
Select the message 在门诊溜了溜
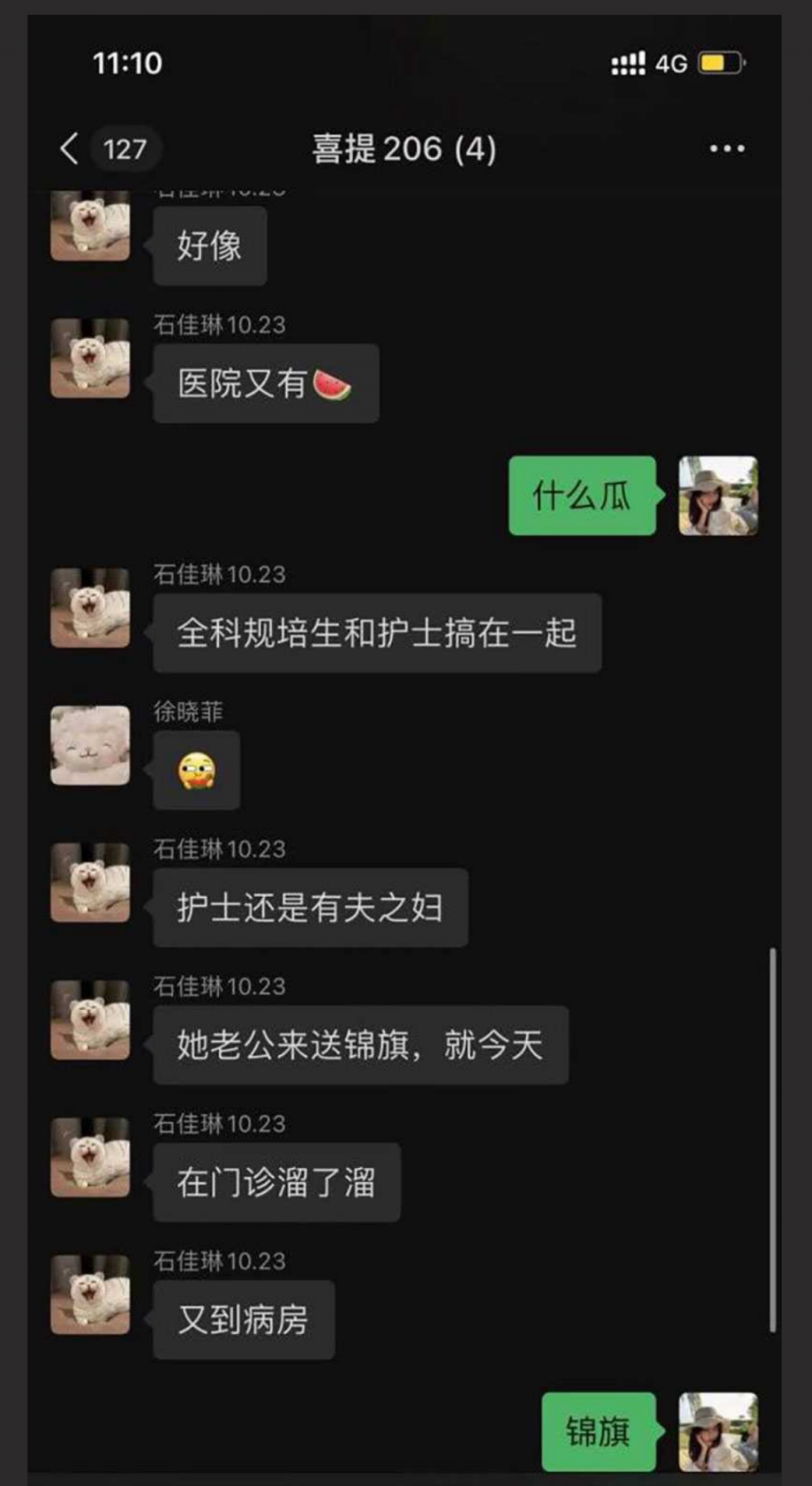[x=274, y=1181]
